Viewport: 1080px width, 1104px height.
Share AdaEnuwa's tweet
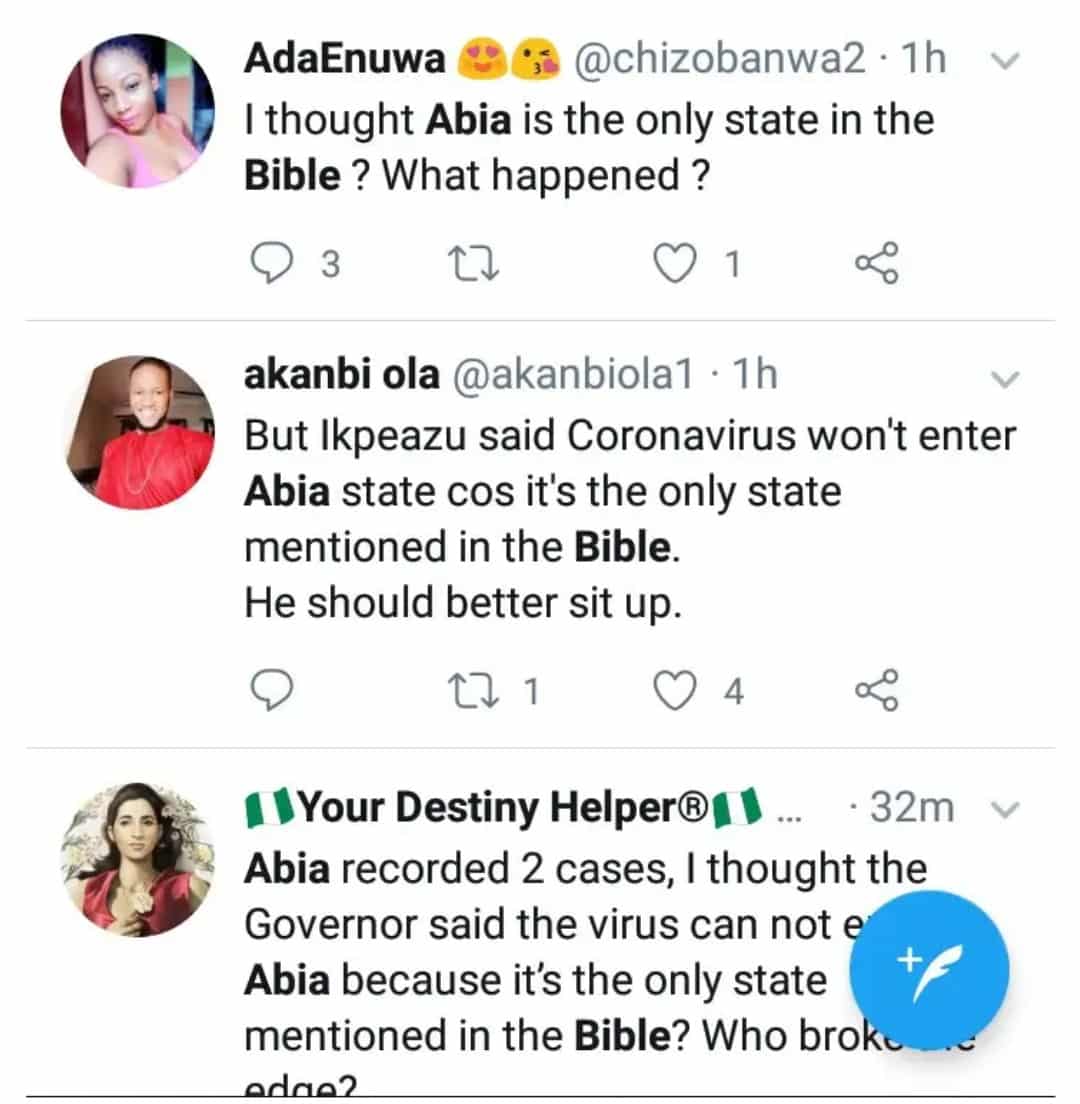[877, 264]
